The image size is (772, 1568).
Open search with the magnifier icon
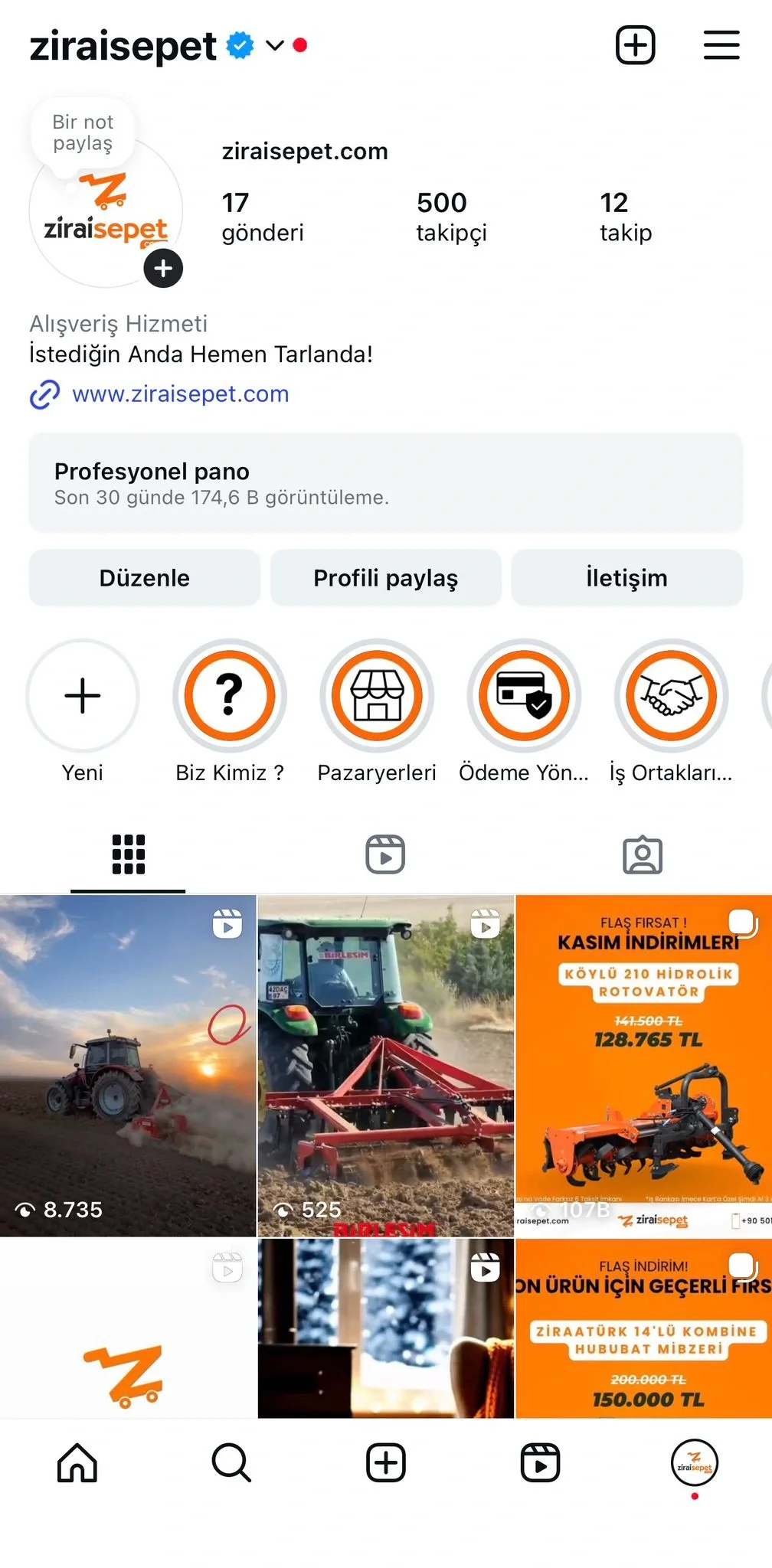[x=231, y=1462]
